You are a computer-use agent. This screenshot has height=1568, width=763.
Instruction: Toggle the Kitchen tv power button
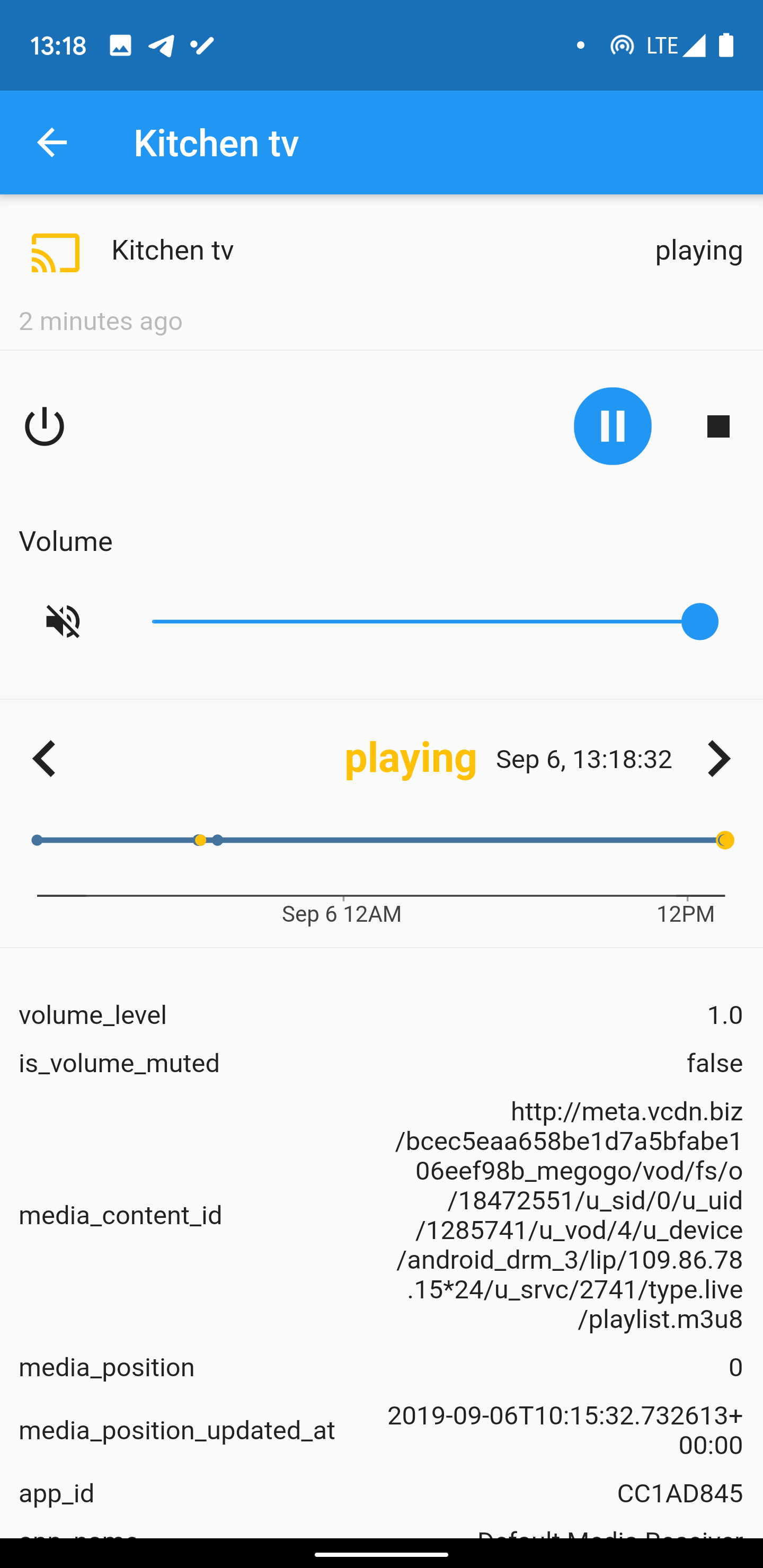click(45, 426)
